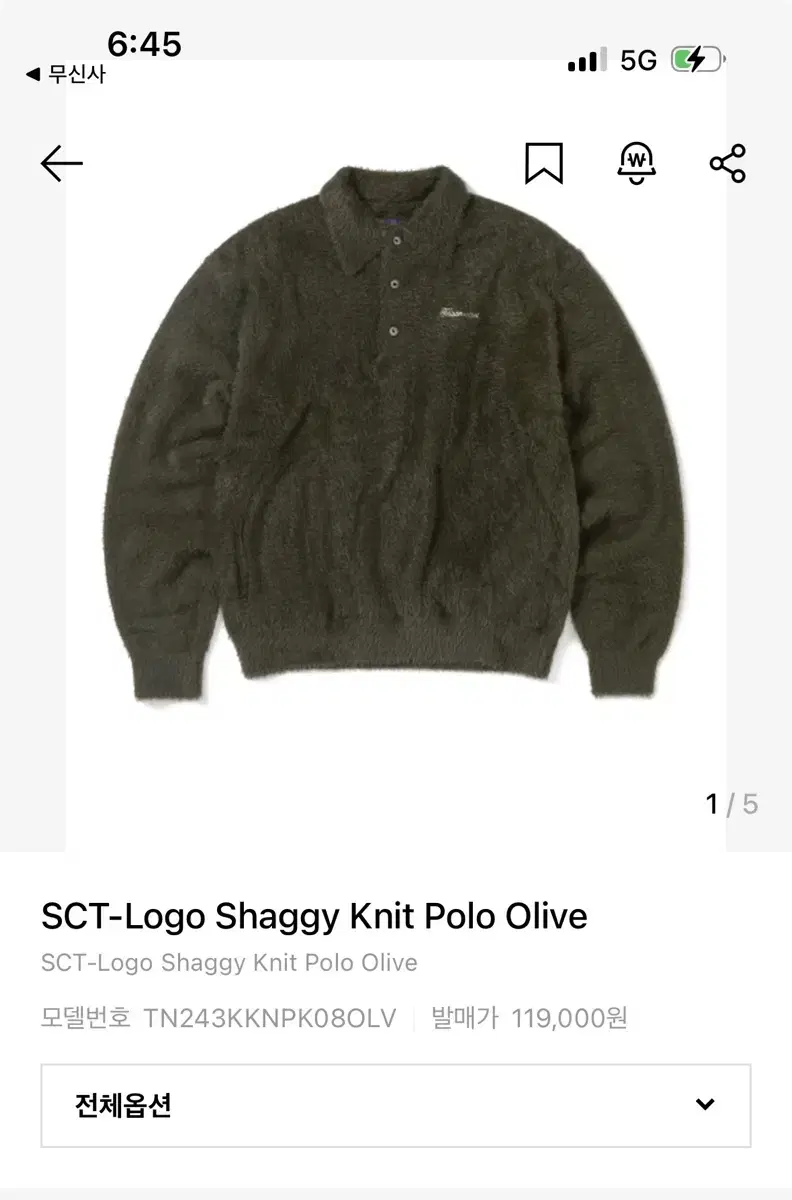792x1200 pixels.
Task: Enable release notifications with the bell
Action: 637,164
